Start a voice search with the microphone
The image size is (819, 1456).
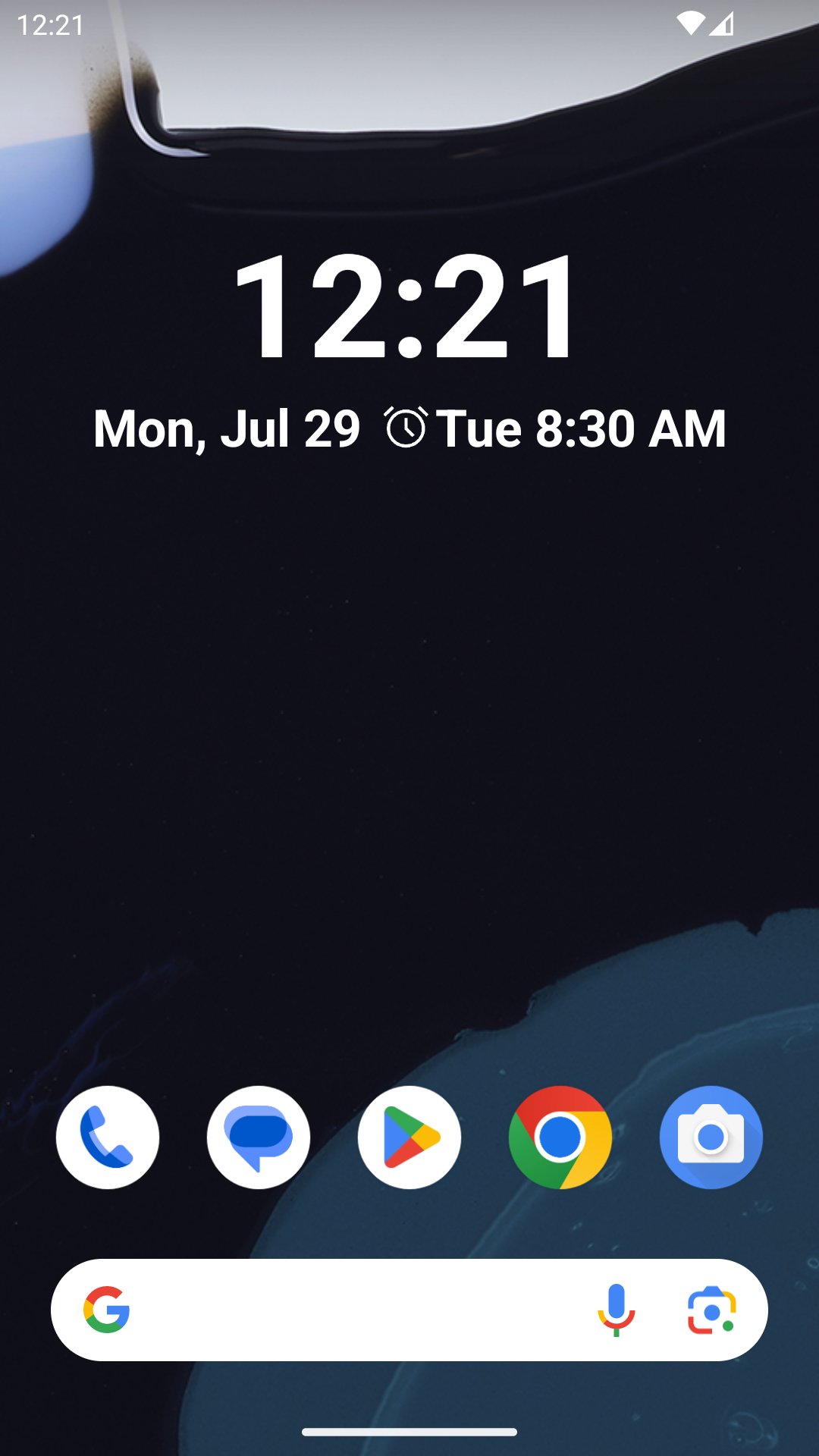(x=617, y=1310)
